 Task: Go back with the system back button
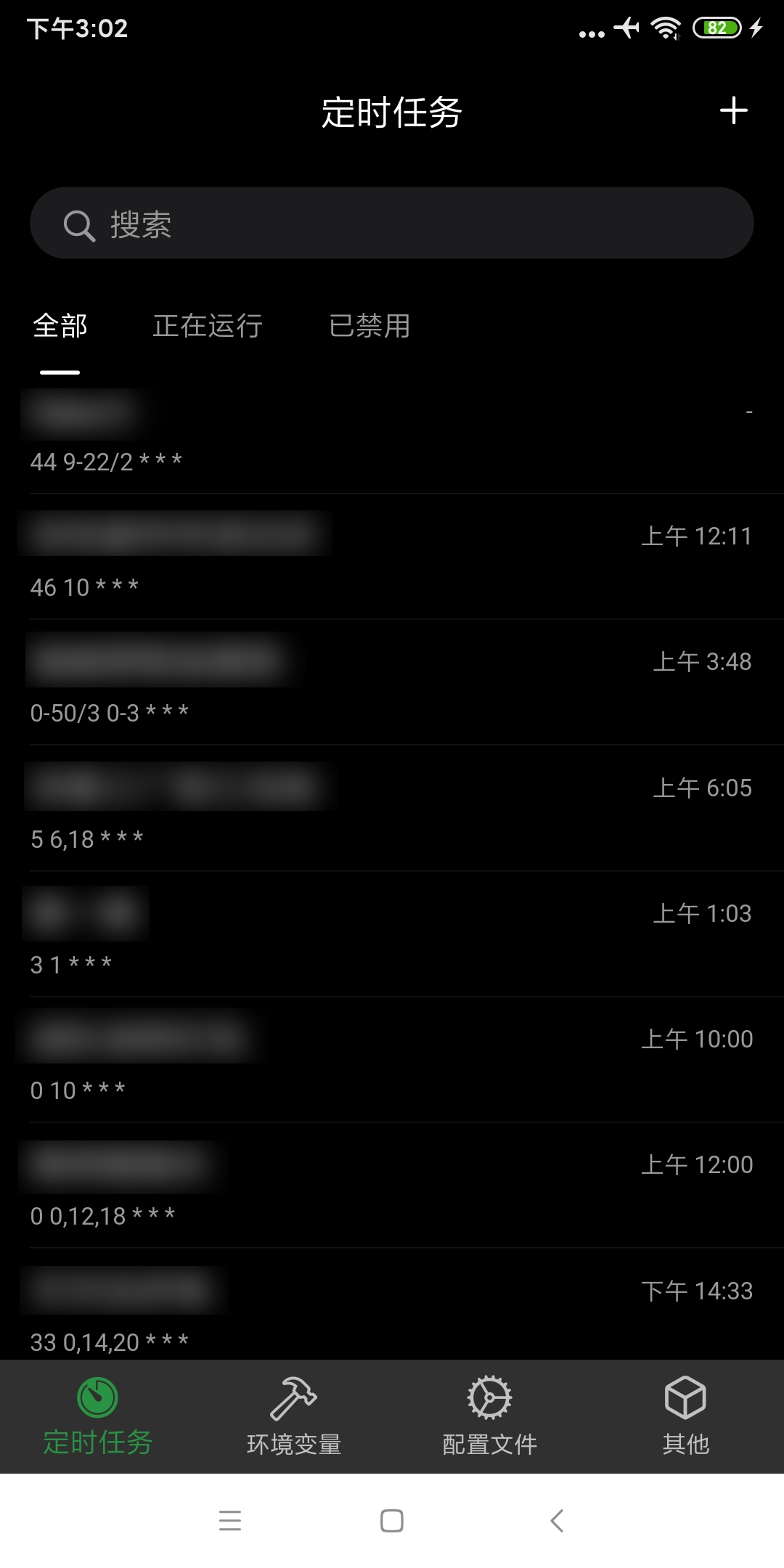(557, 1520)
